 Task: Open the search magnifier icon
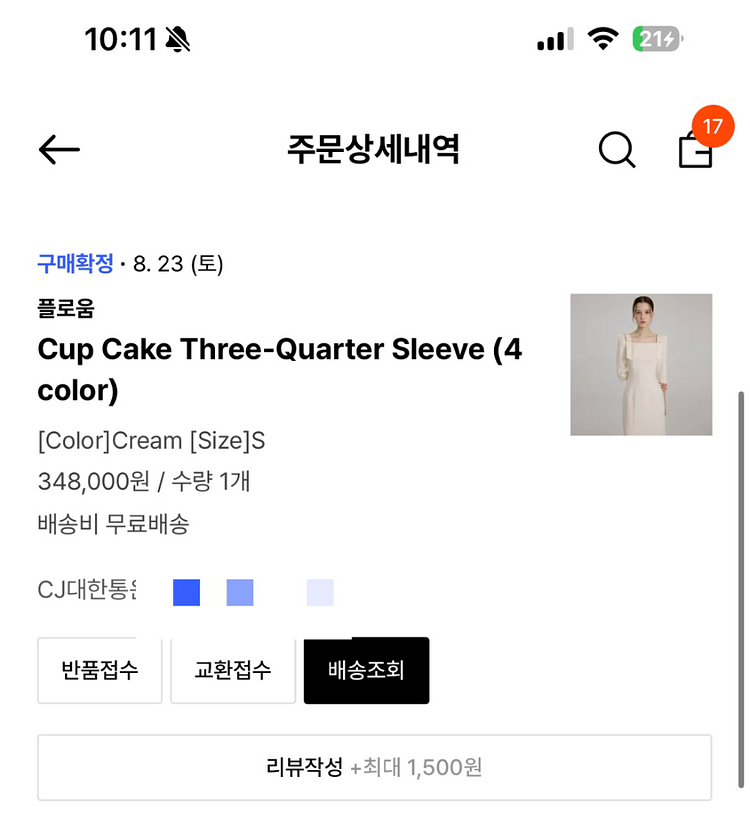pyautogui.click(x=616, y=150)
